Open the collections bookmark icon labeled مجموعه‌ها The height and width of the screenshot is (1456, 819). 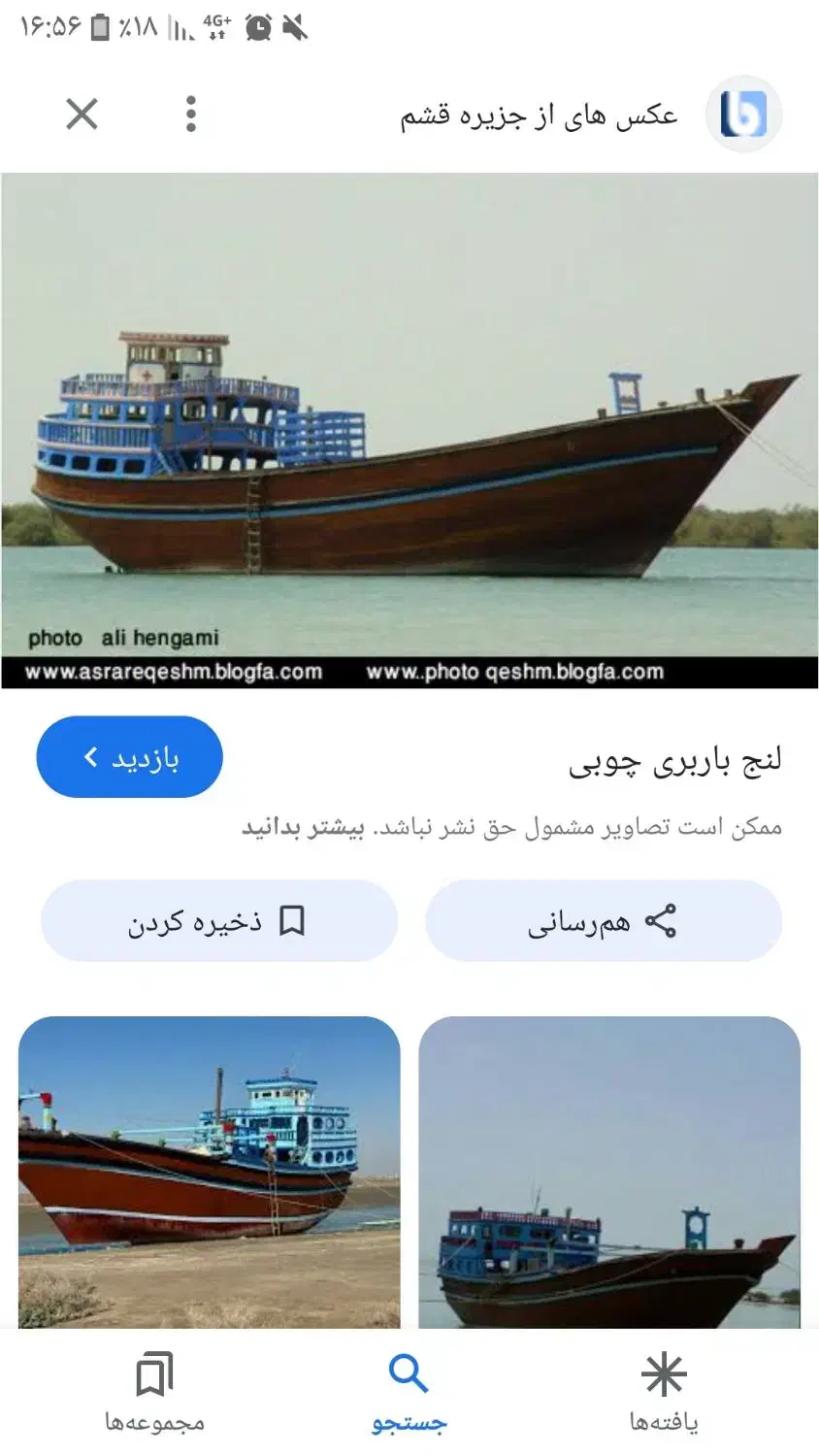(x=153, y=1372)
